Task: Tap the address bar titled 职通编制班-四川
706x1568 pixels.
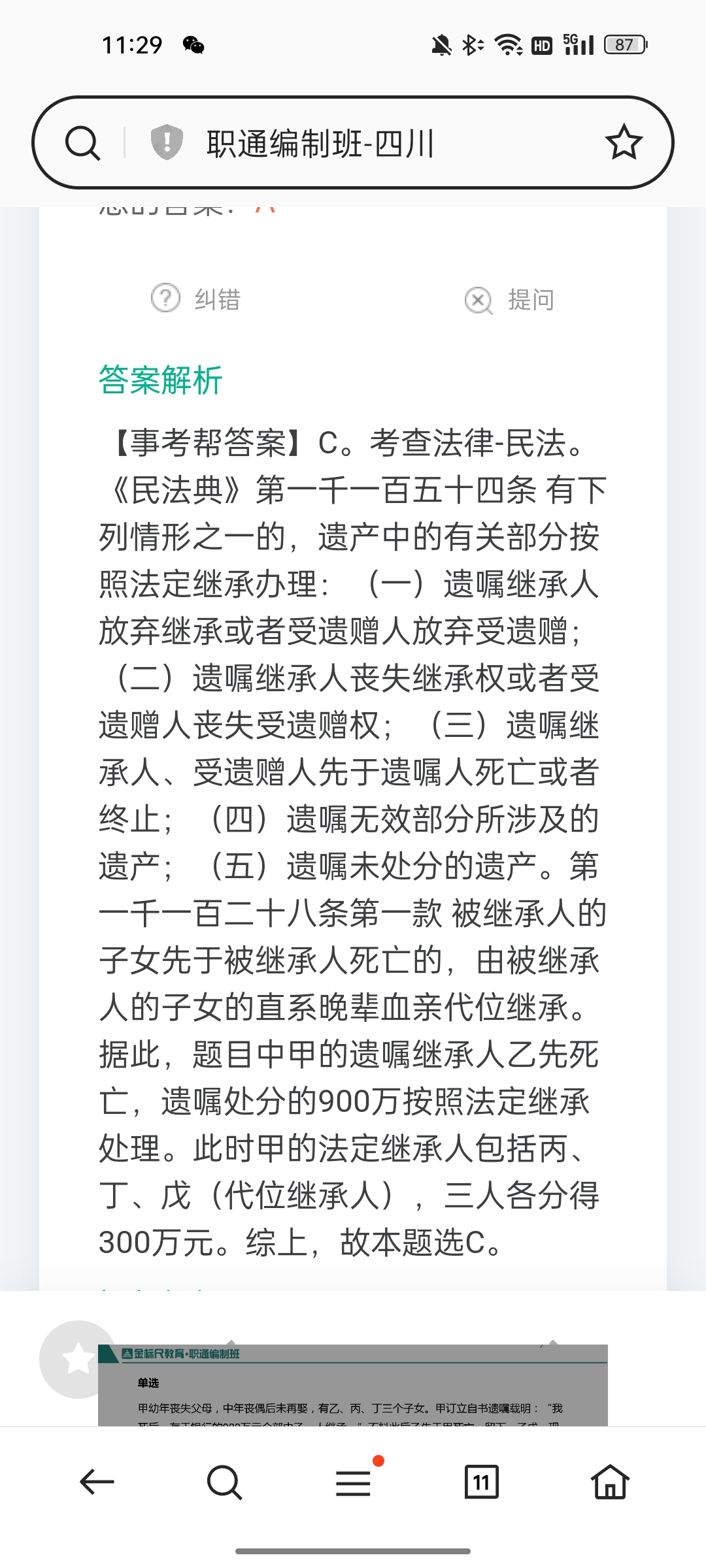Action: 353,142
